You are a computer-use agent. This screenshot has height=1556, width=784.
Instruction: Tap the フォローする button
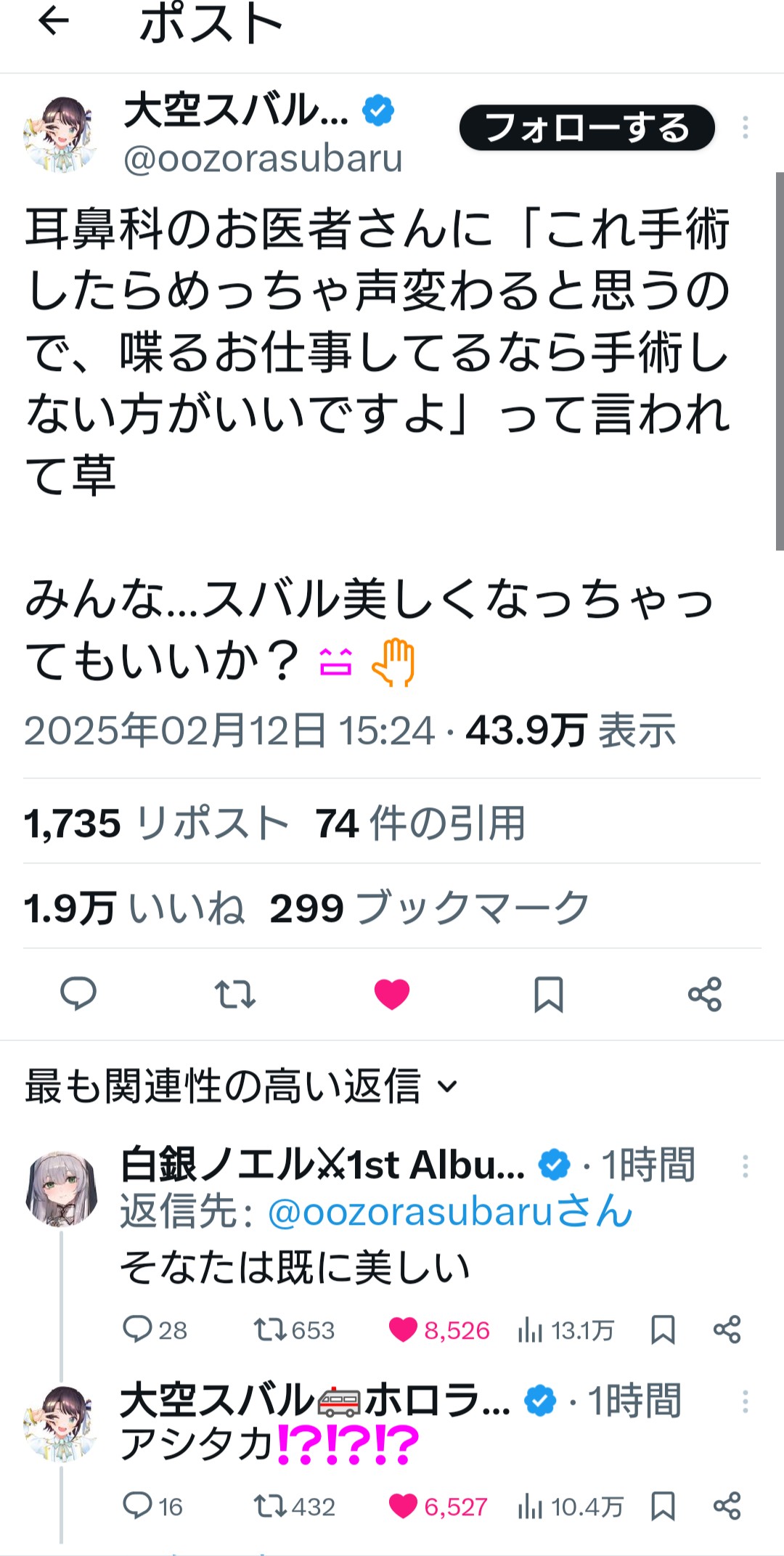[x=587, y=128]
